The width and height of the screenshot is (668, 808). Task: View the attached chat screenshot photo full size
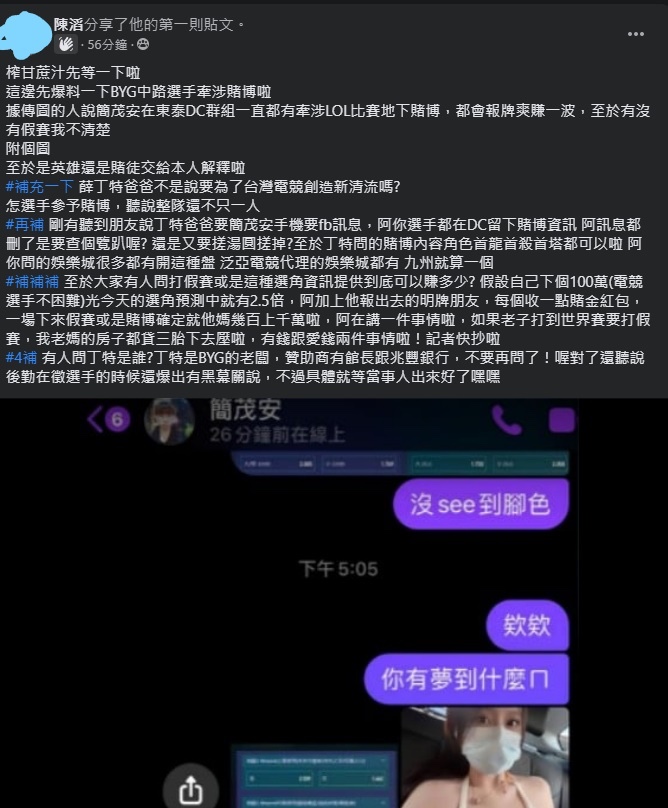tap(334, 600)
